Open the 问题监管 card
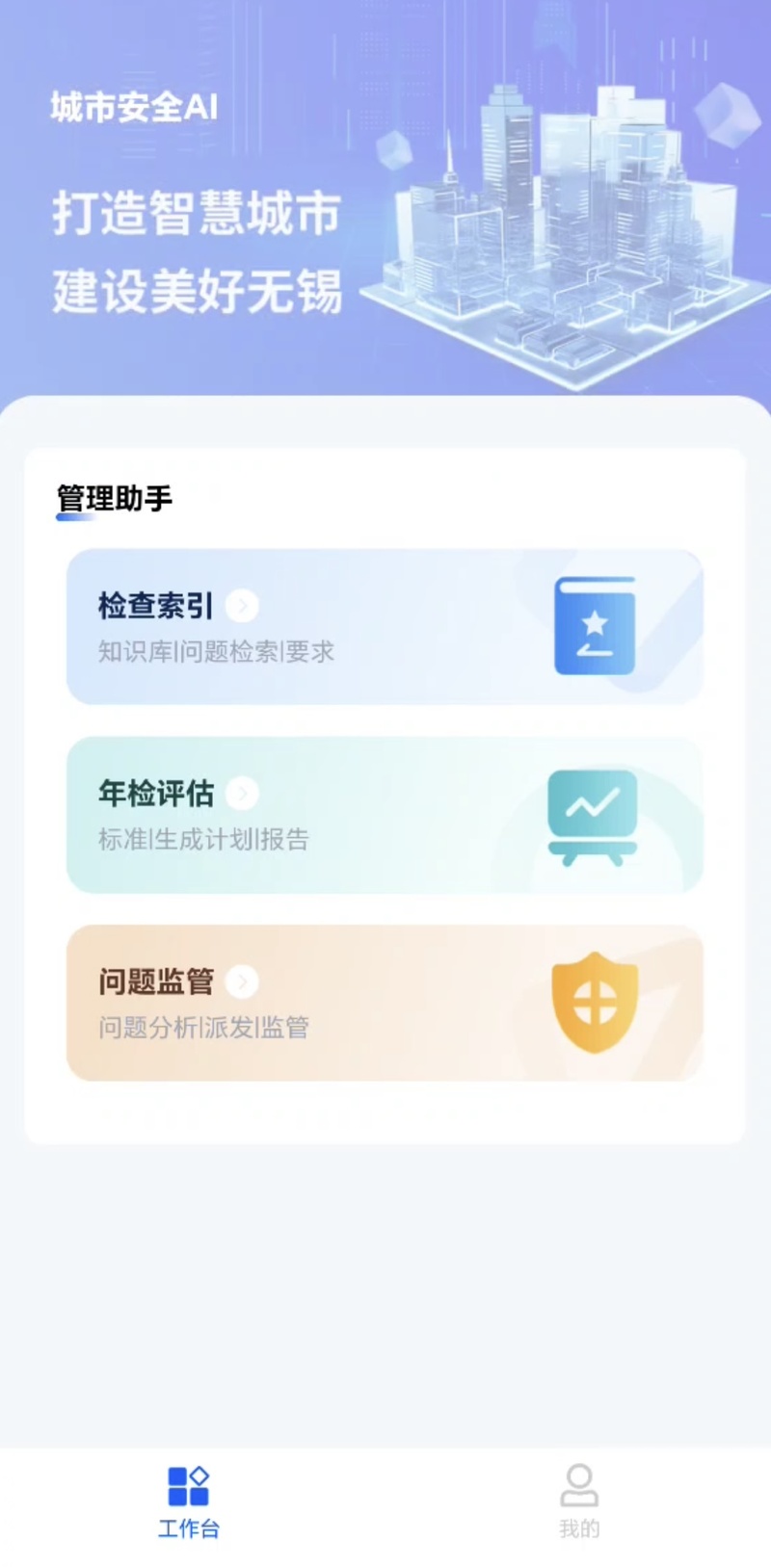The width and height of the screenshot is (771, 1568). 384,1003
